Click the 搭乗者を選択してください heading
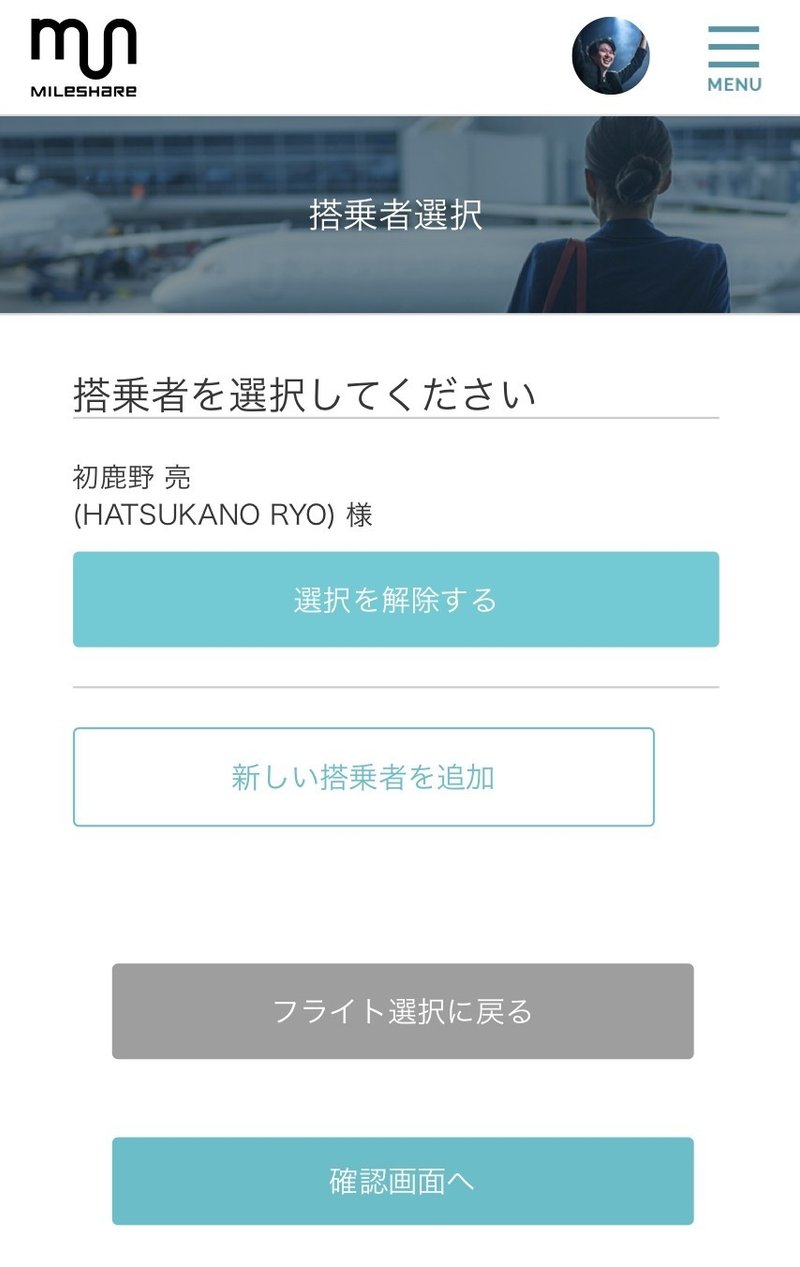The width and height of the screenshot is (800, 1267). [x=305, y=390]
